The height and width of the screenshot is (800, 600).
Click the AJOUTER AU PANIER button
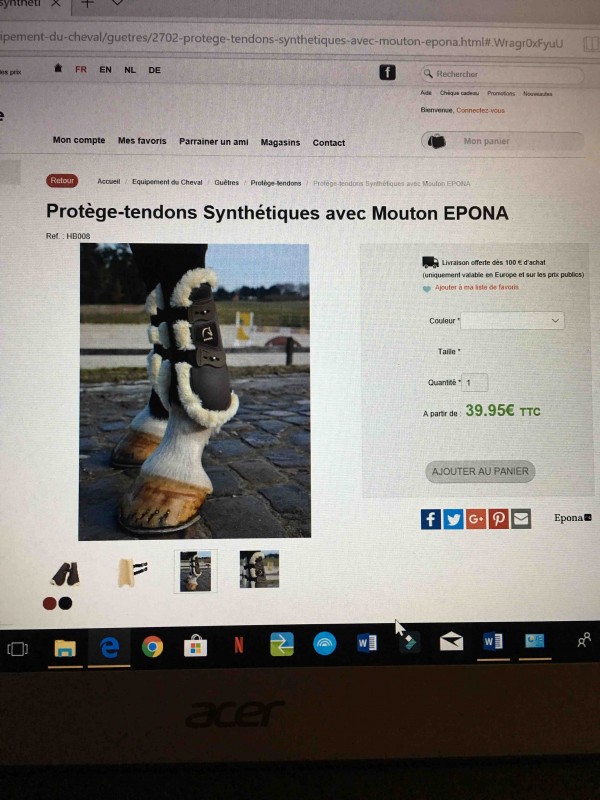coord(480,471)
